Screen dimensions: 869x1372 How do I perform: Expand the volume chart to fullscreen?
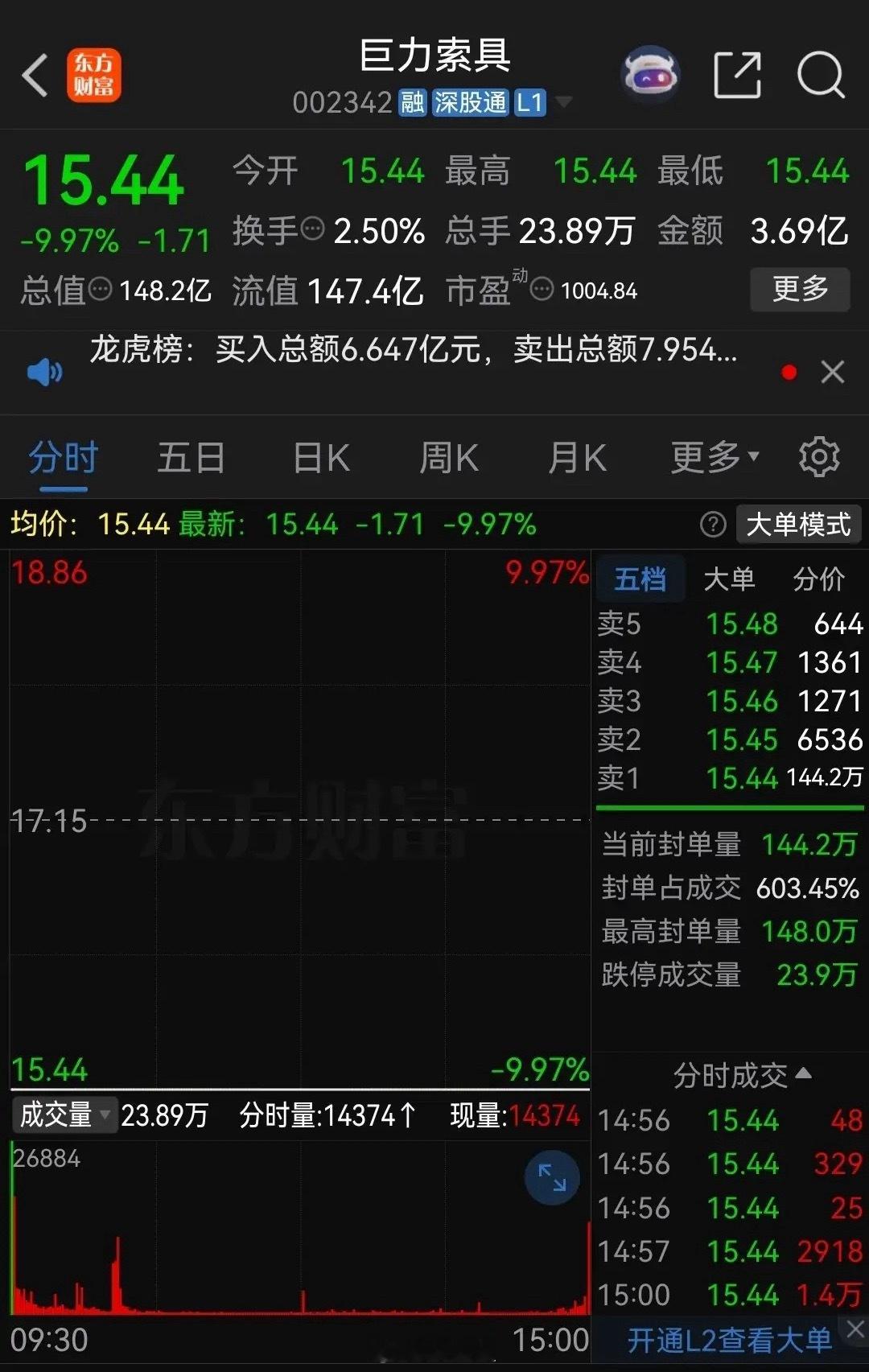(x=551, y=1177)
